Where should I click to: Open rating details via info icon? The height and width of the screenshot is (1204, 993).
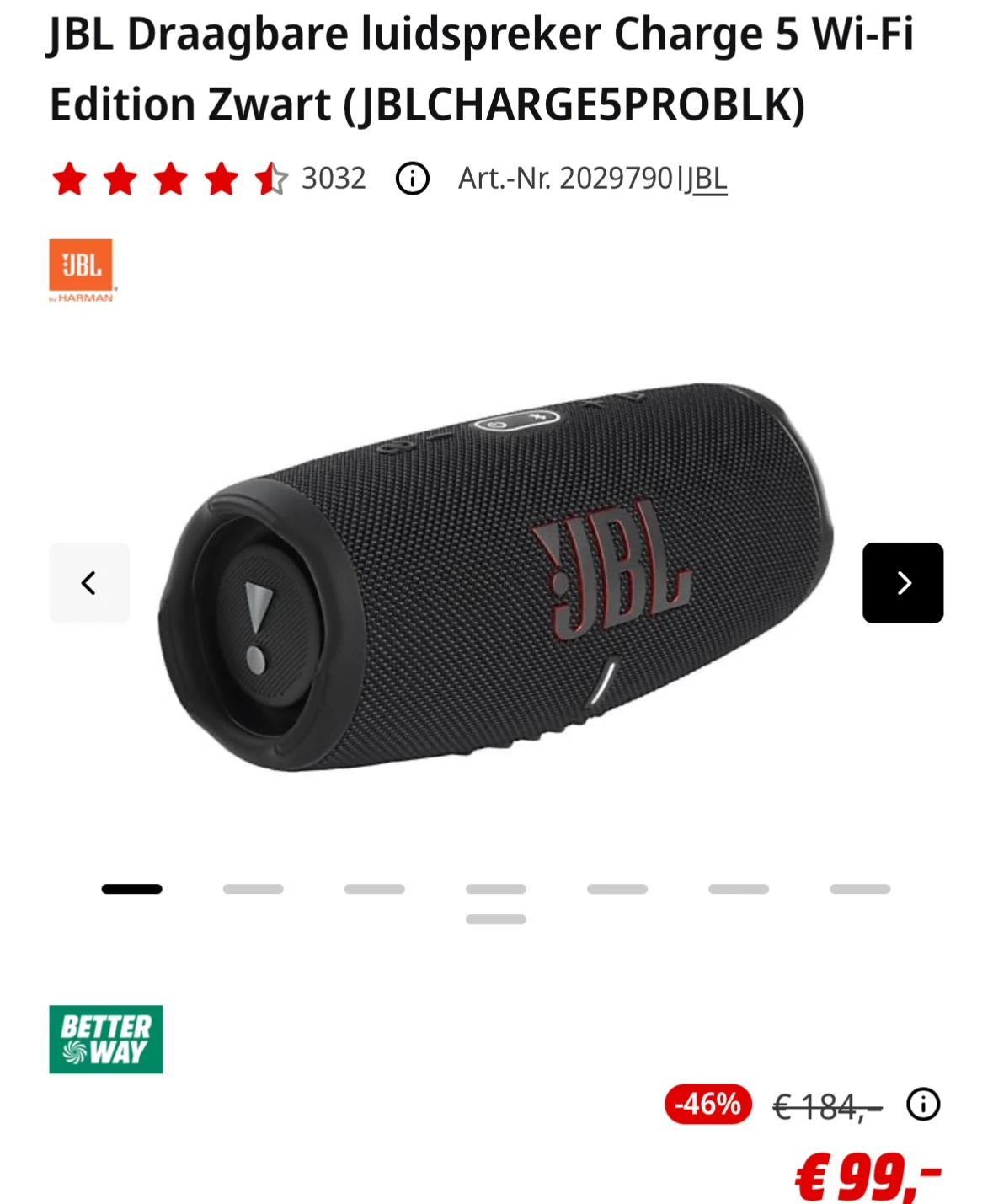tap(411, 179)
